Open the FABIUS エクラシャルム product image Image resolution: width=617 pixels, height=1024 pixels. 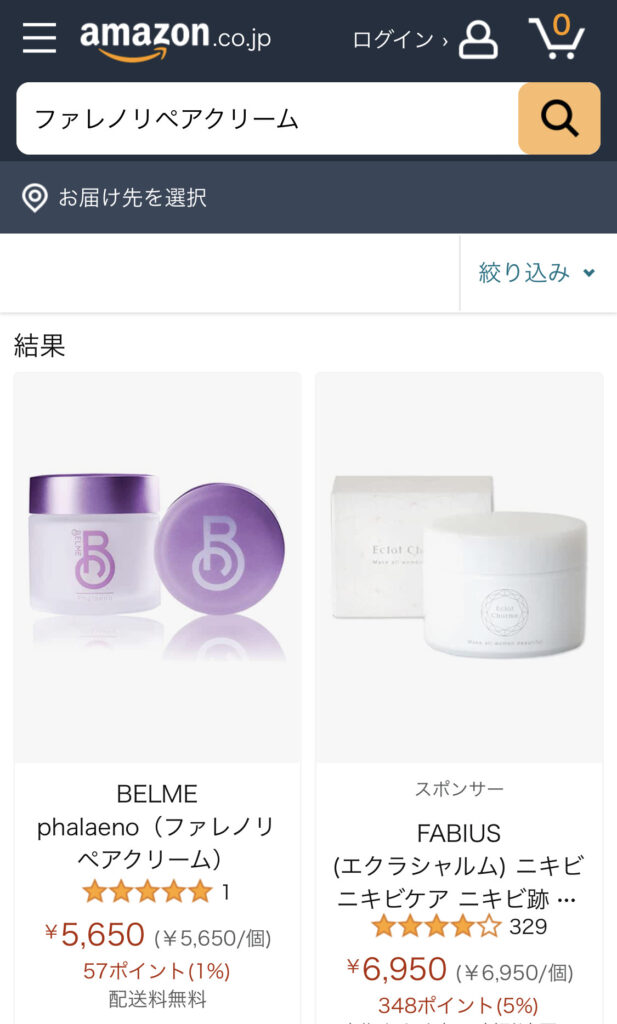pyautogui.click(x=459, y=566)
